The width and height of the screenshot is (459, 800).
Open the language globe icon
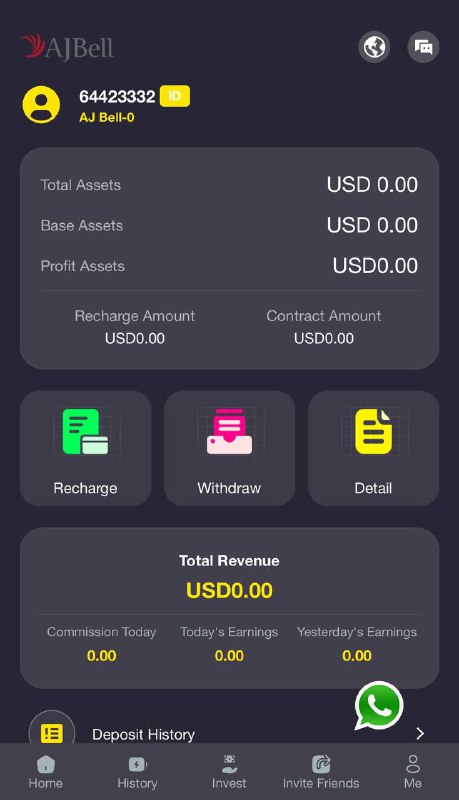(374, 47)
